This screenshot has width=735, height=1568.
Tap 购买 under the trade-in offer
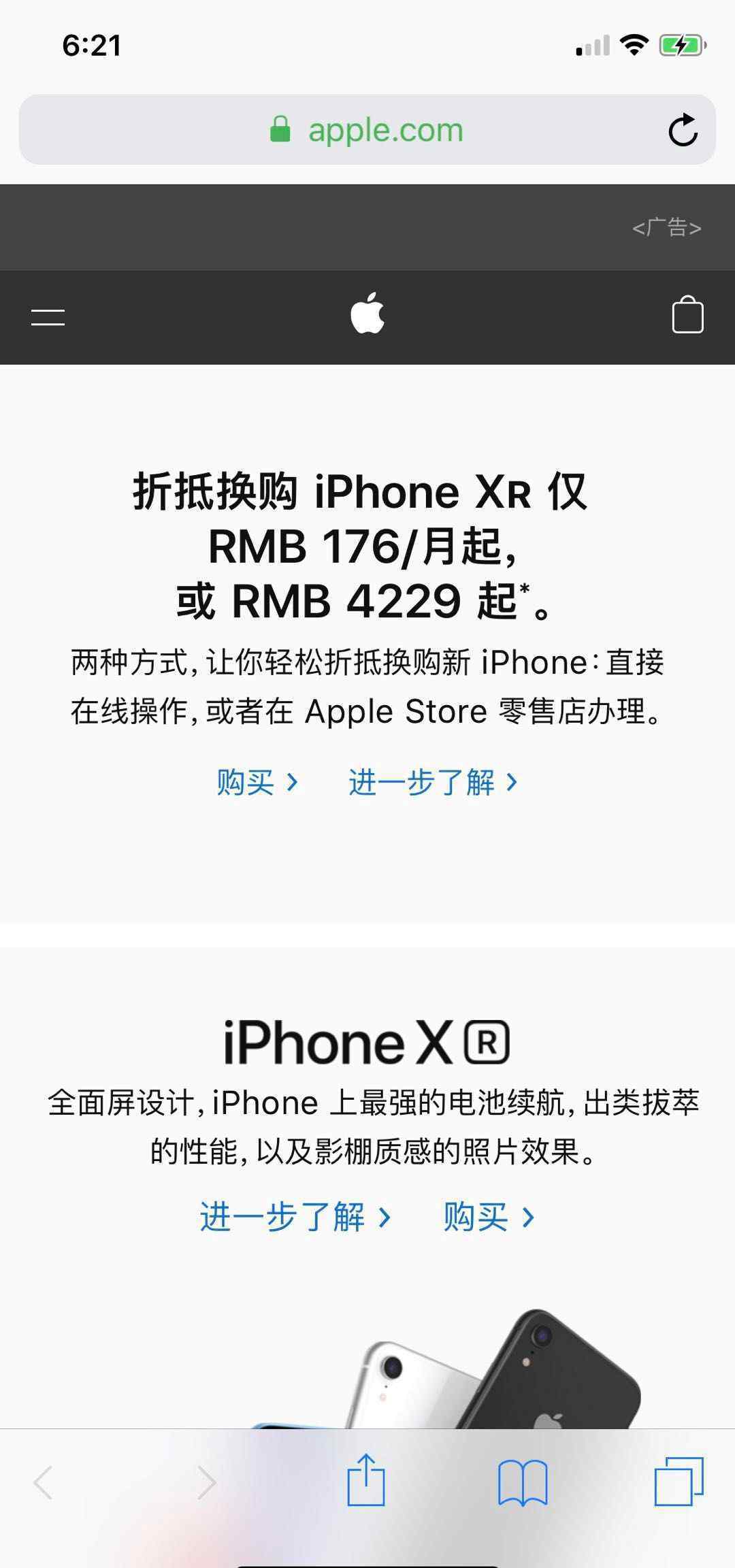(x=257, y=782)
